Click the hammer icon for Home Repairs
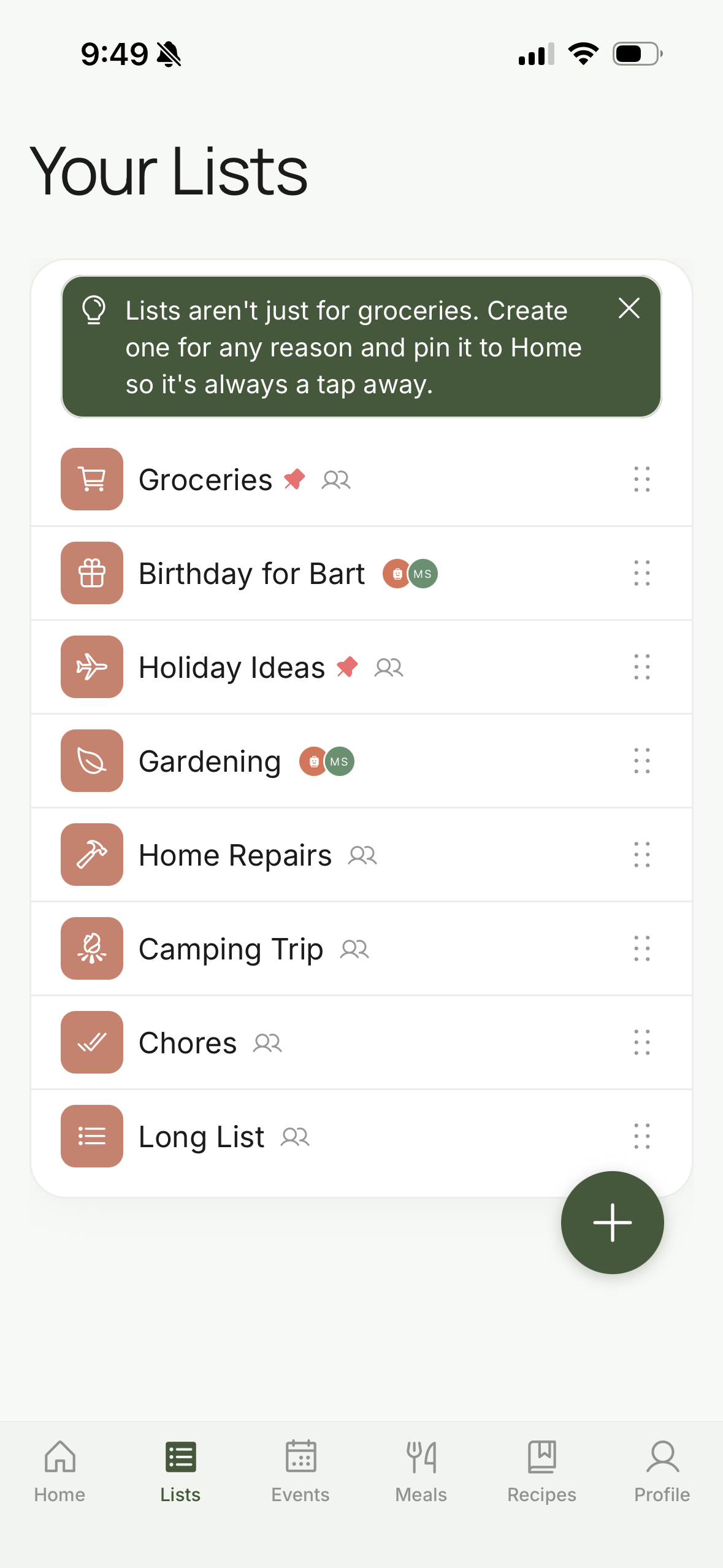 pos(91,855)
